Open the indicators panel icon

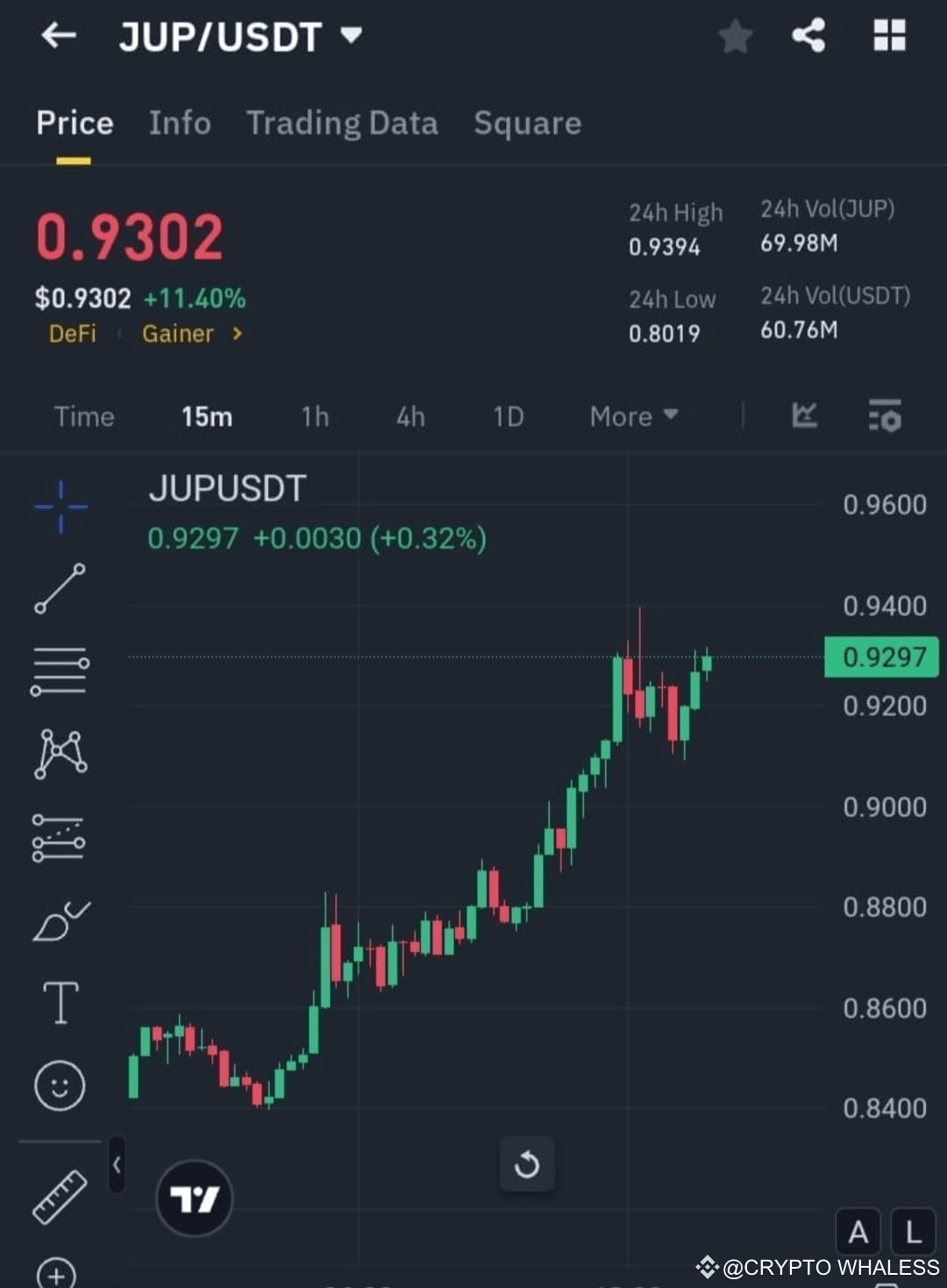pyautogui.click(x=886, y=416)
